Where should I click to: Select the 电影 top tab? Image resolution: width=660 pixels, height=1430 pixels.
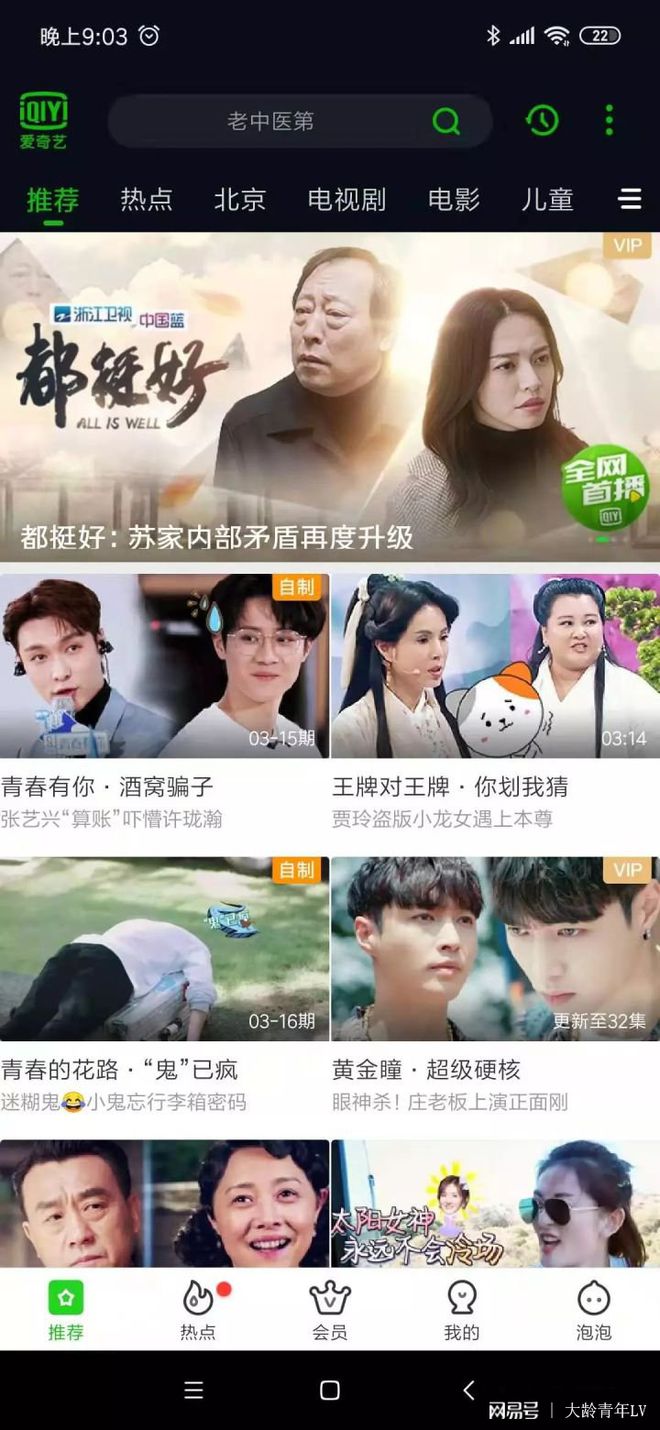[454, 199]
